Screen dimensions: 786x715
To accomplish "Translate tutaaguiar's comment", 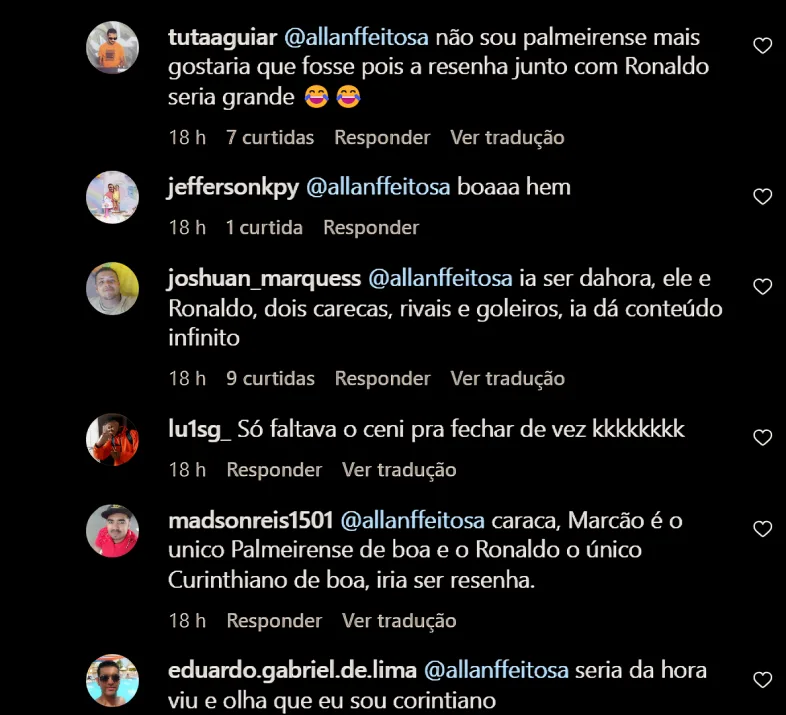I will pyautogui.click(x=507, y=137).
